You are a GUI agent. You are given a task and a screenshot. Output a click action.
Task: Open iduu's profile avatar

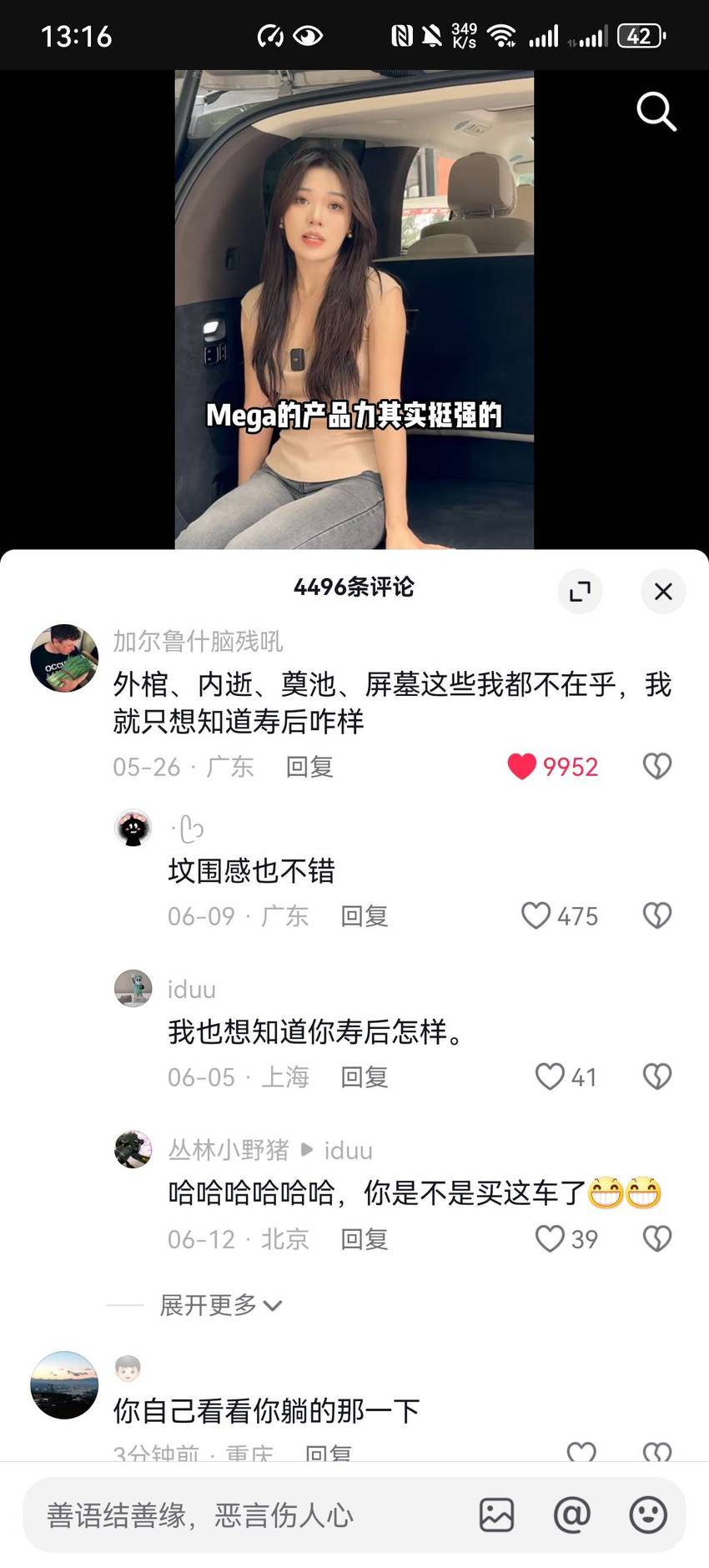(133, 988)
